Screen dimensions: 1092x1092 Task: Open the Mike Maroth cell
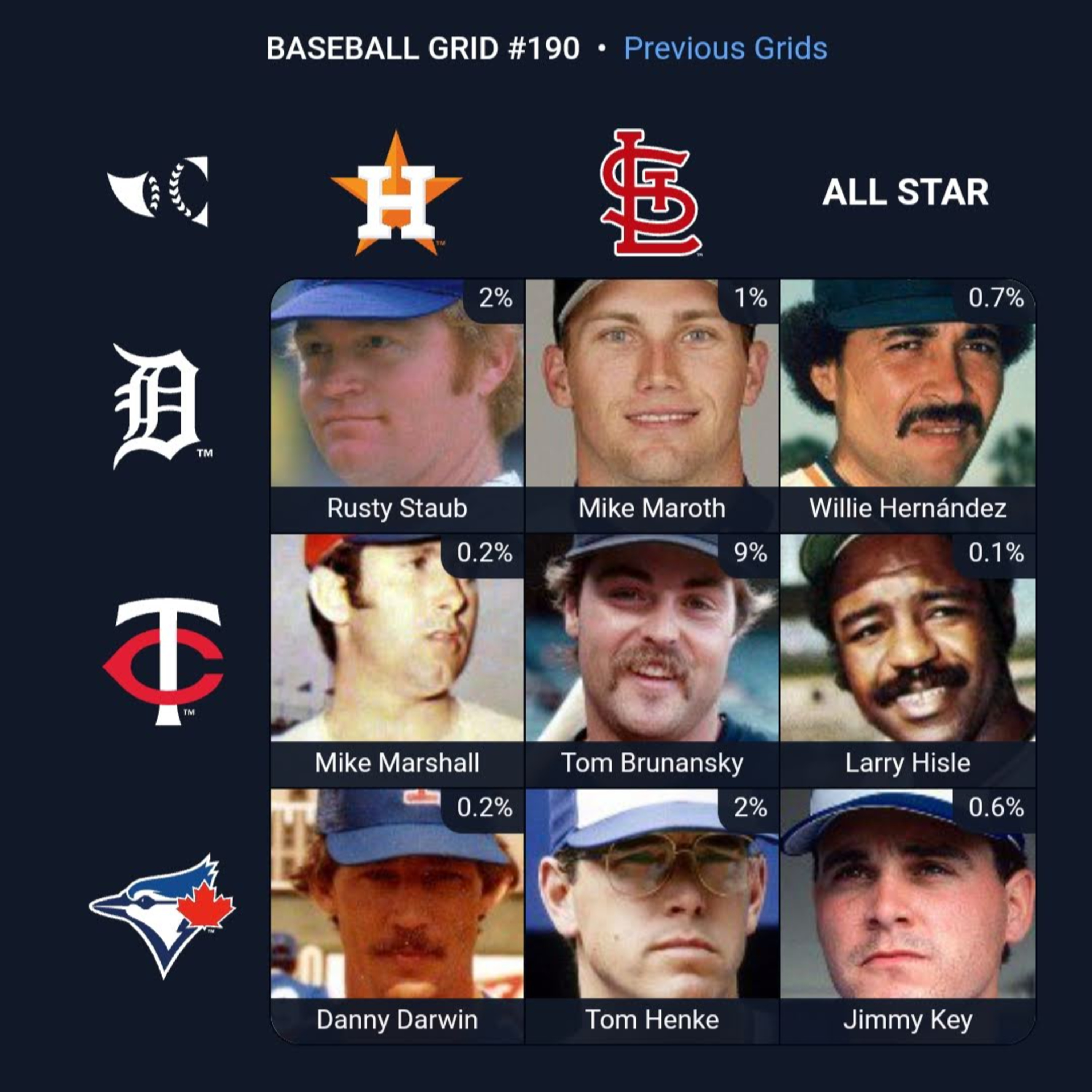pyautogui.click(x=652, y=405)
